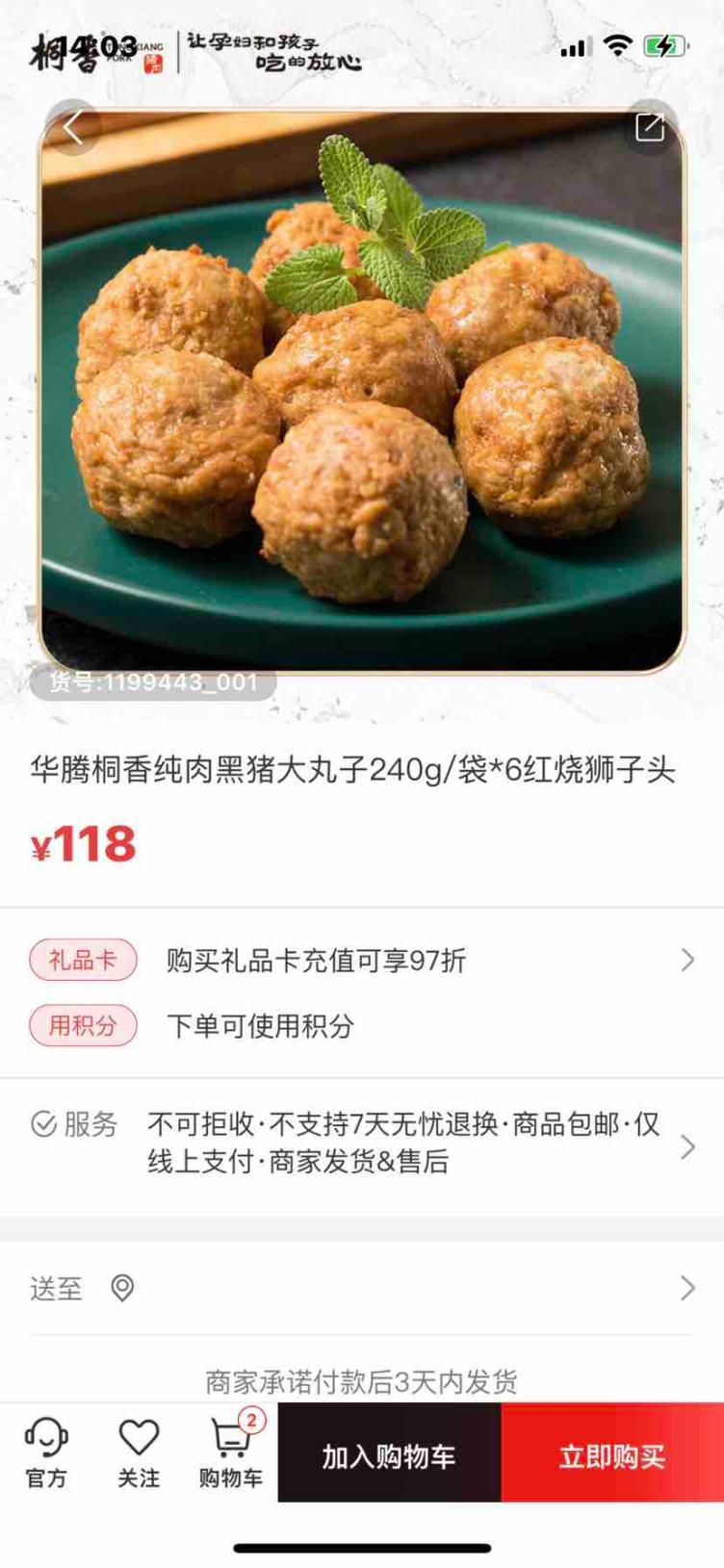The height and width of the screenshot is (1568, 724).
Task: Open the 服务 service details row
Action: coord(362,1144)
